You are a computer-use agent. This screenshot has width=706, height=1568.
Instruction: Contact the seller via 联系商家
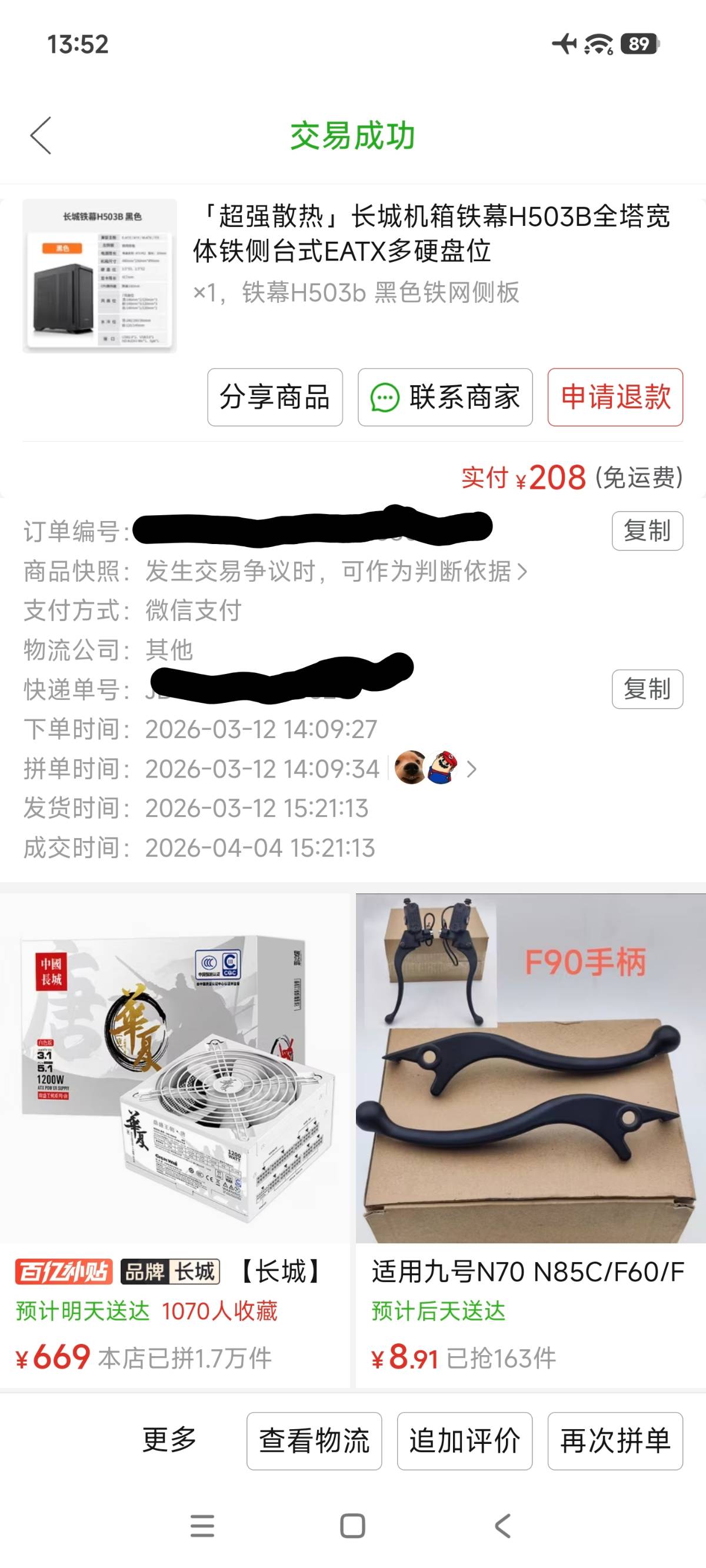[x=445, y=398]
